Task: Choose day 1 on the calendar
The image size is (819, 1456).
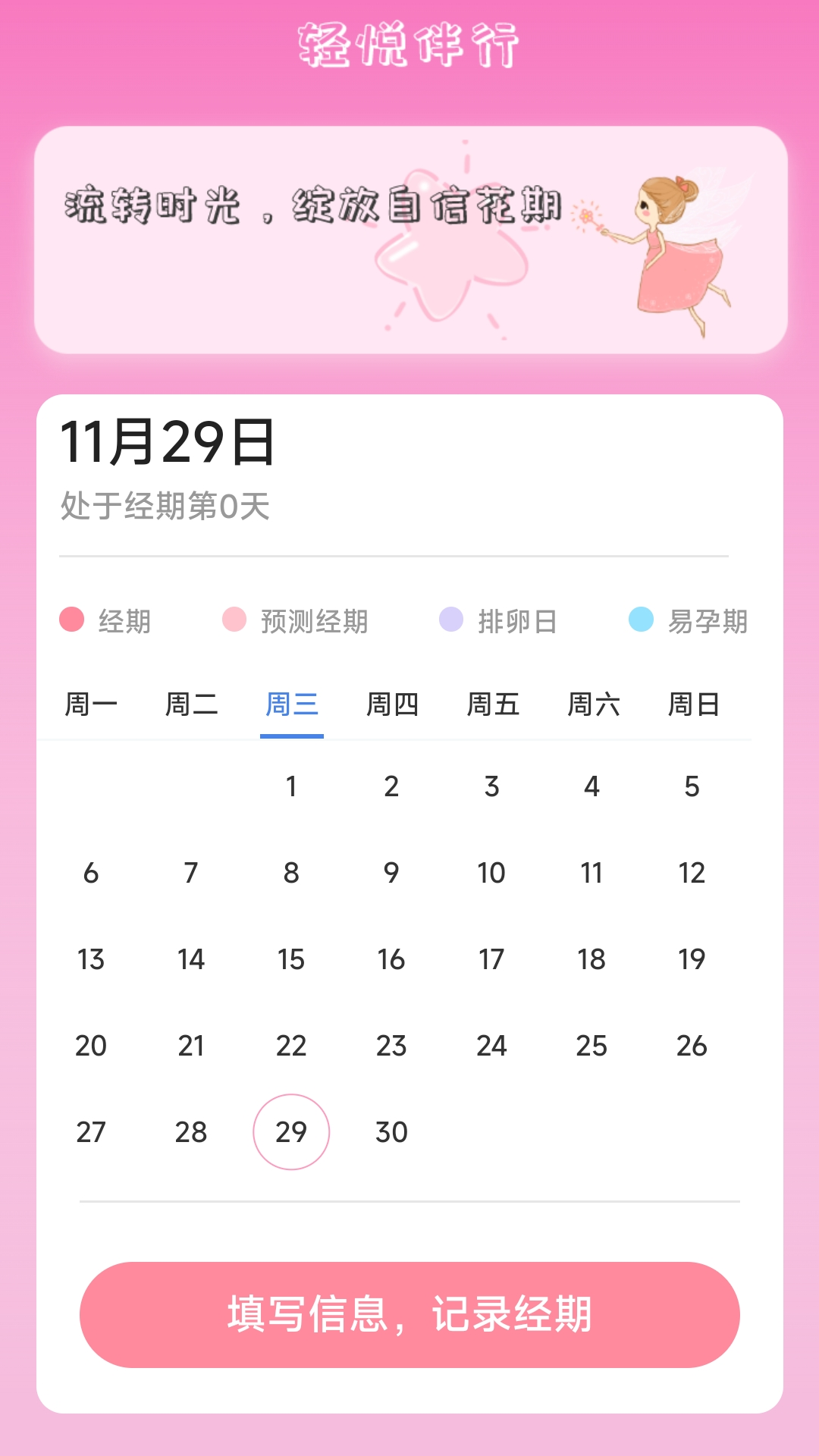Action: coord(291,786)
